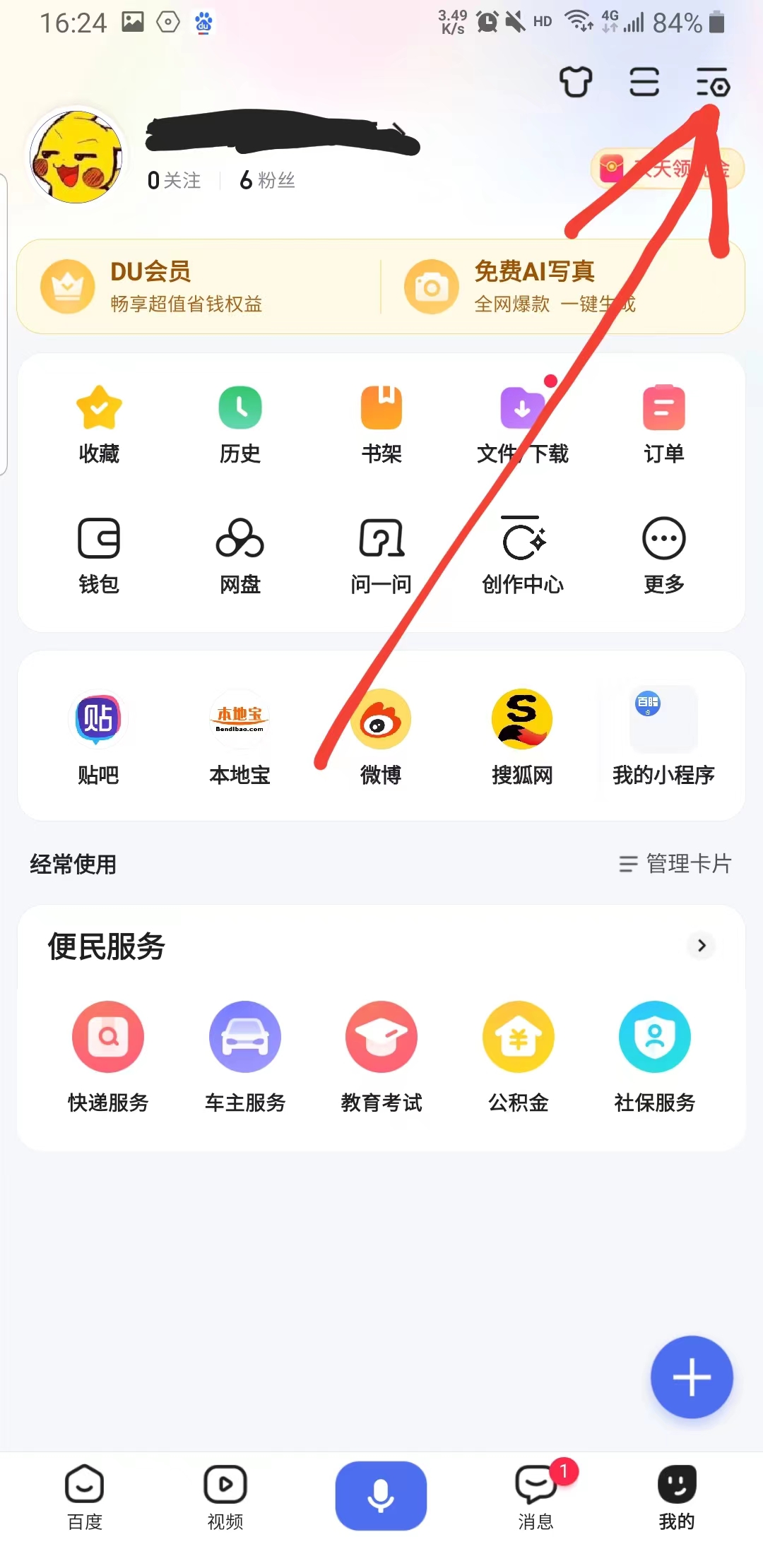763x1568 pixels.
Task: Tap the blue plus floating button
Action: 692,1377
